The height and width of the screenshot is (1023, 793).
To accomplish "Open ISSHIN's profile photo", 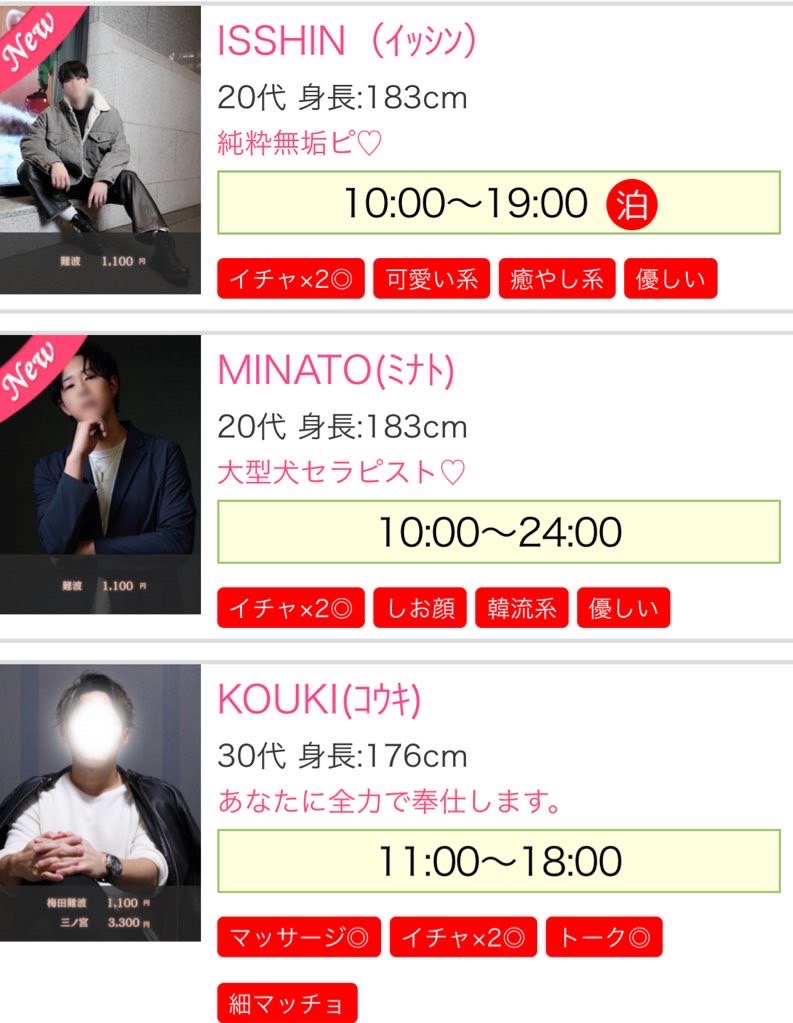I will point(100,150).
